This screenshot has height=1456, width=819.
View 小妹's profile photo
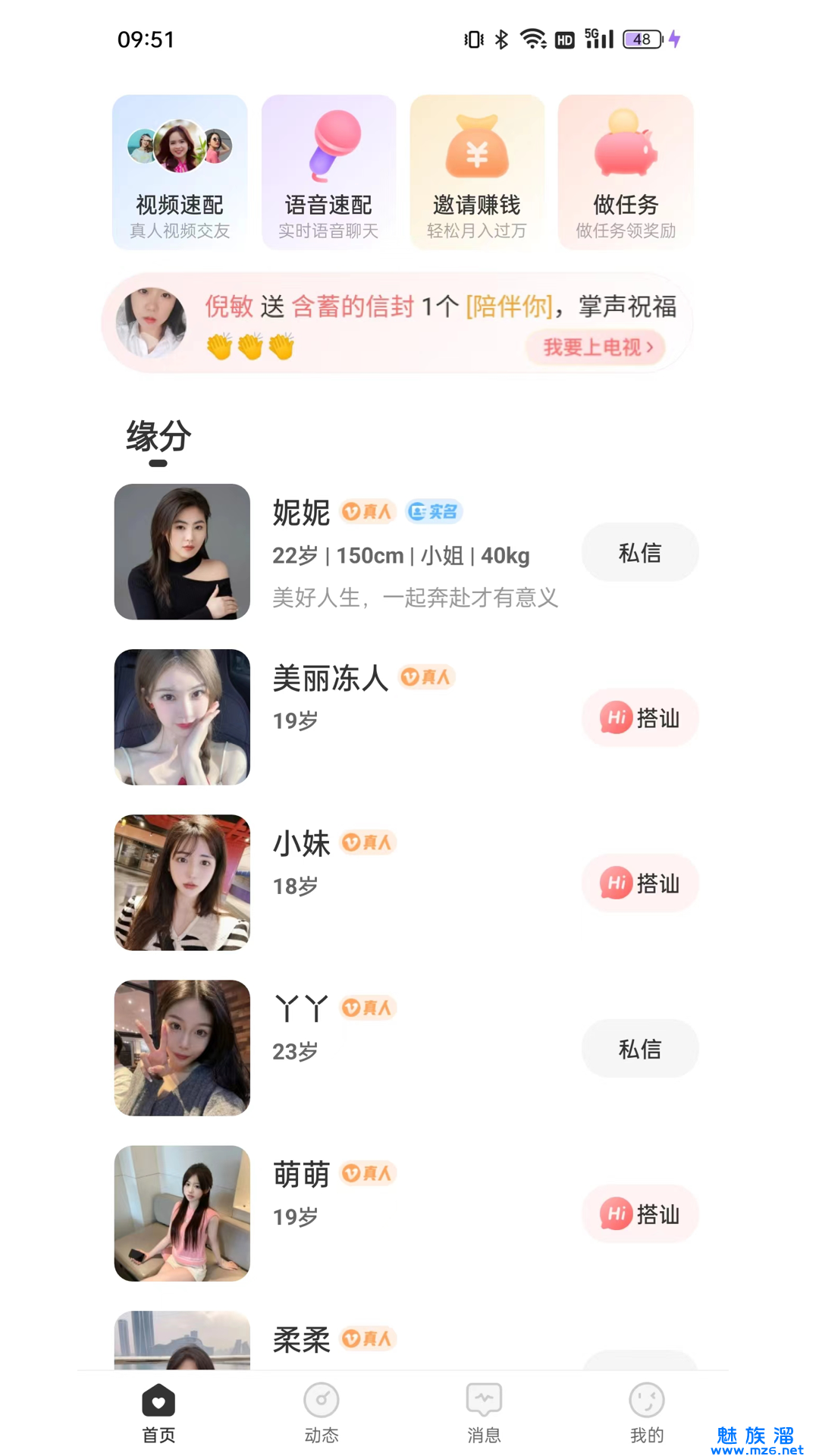click(x=182, y=883)
